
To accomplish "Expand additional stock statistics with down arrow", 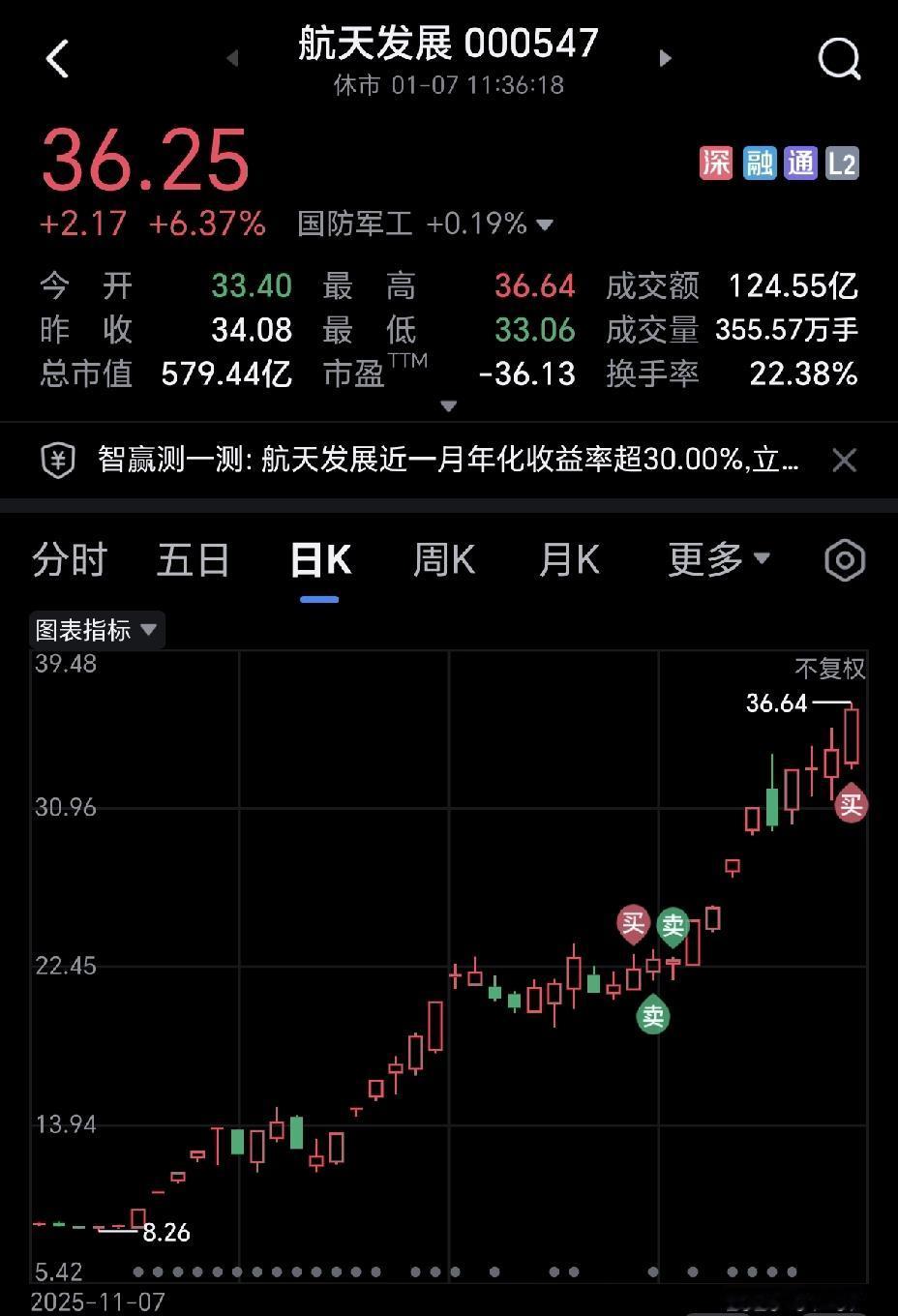I will 448,407.
